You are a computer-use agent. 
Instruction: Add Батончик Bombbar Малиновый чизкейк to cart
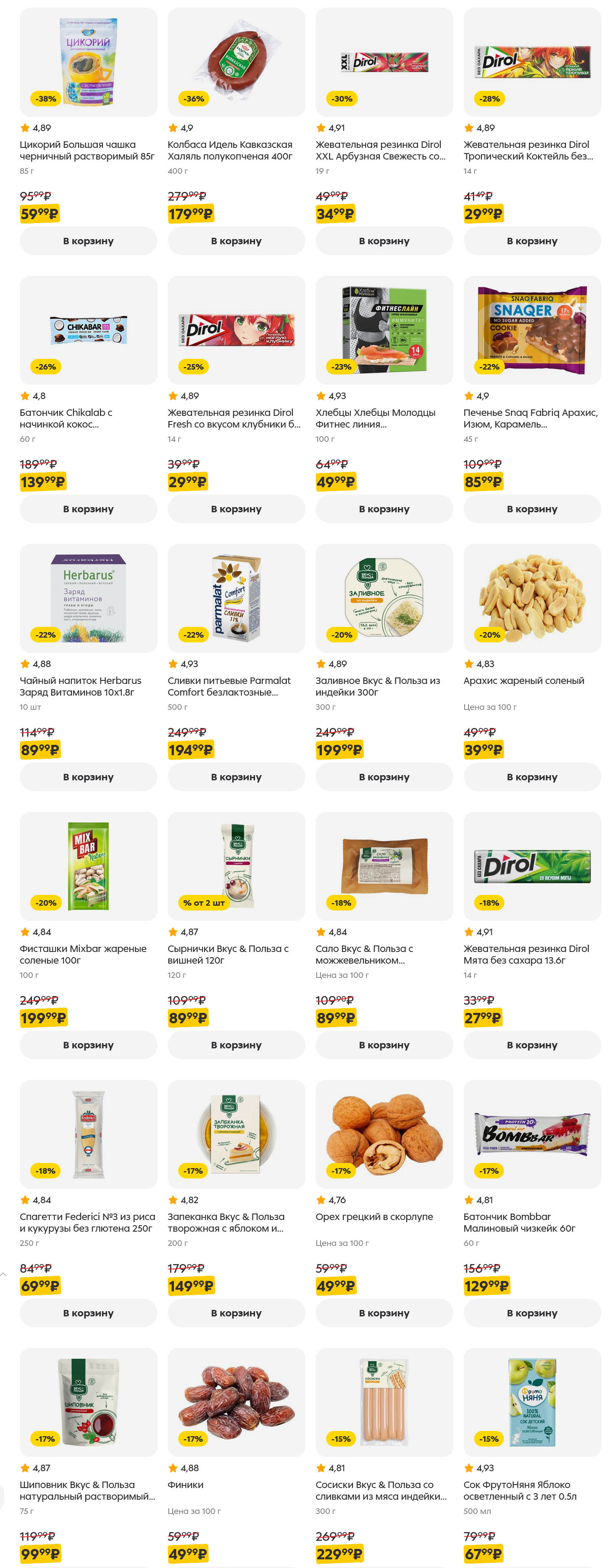pyautogui.click(x=532, y=1313)
